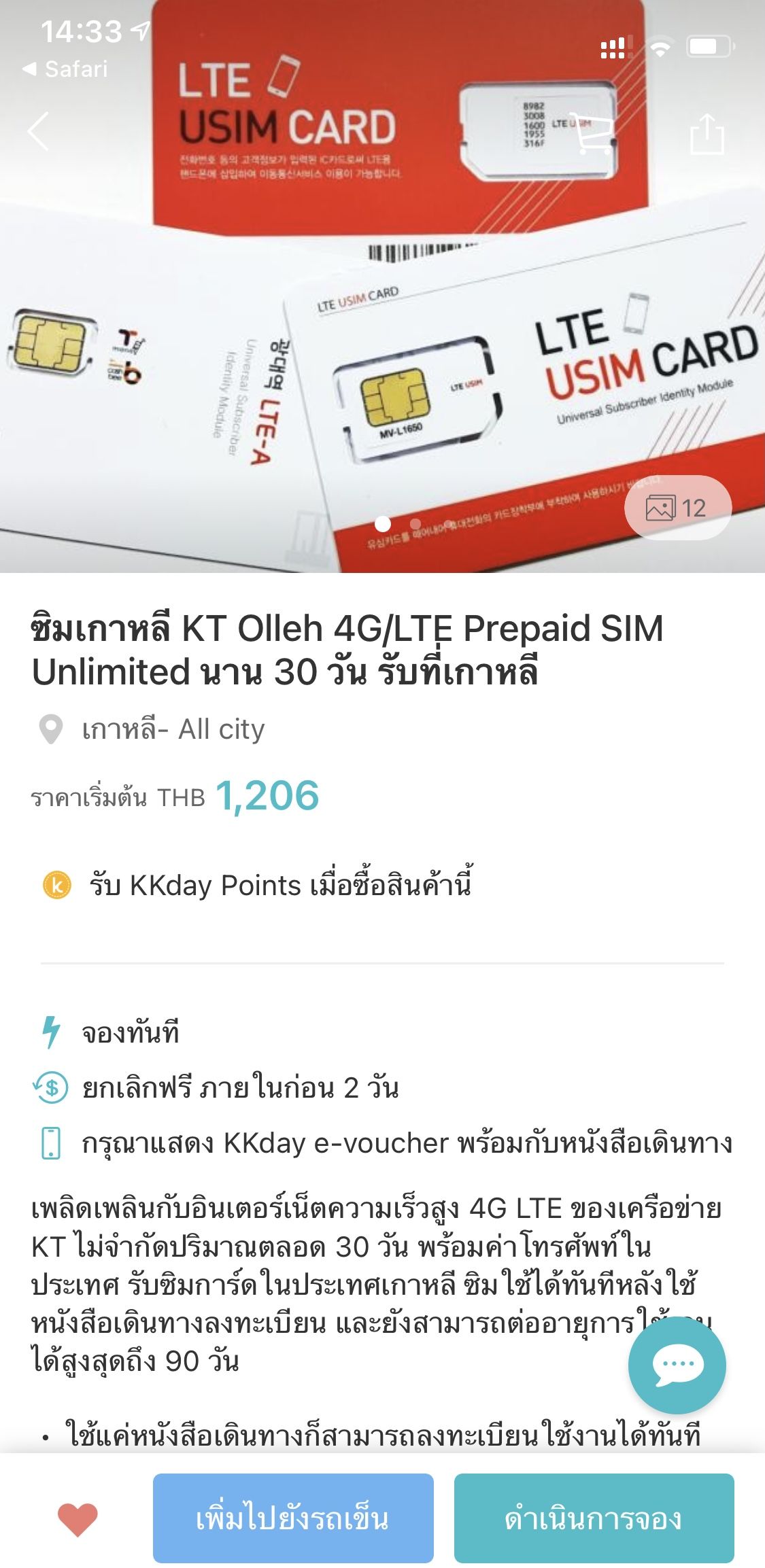Share this SIM card product

[707, 133]
